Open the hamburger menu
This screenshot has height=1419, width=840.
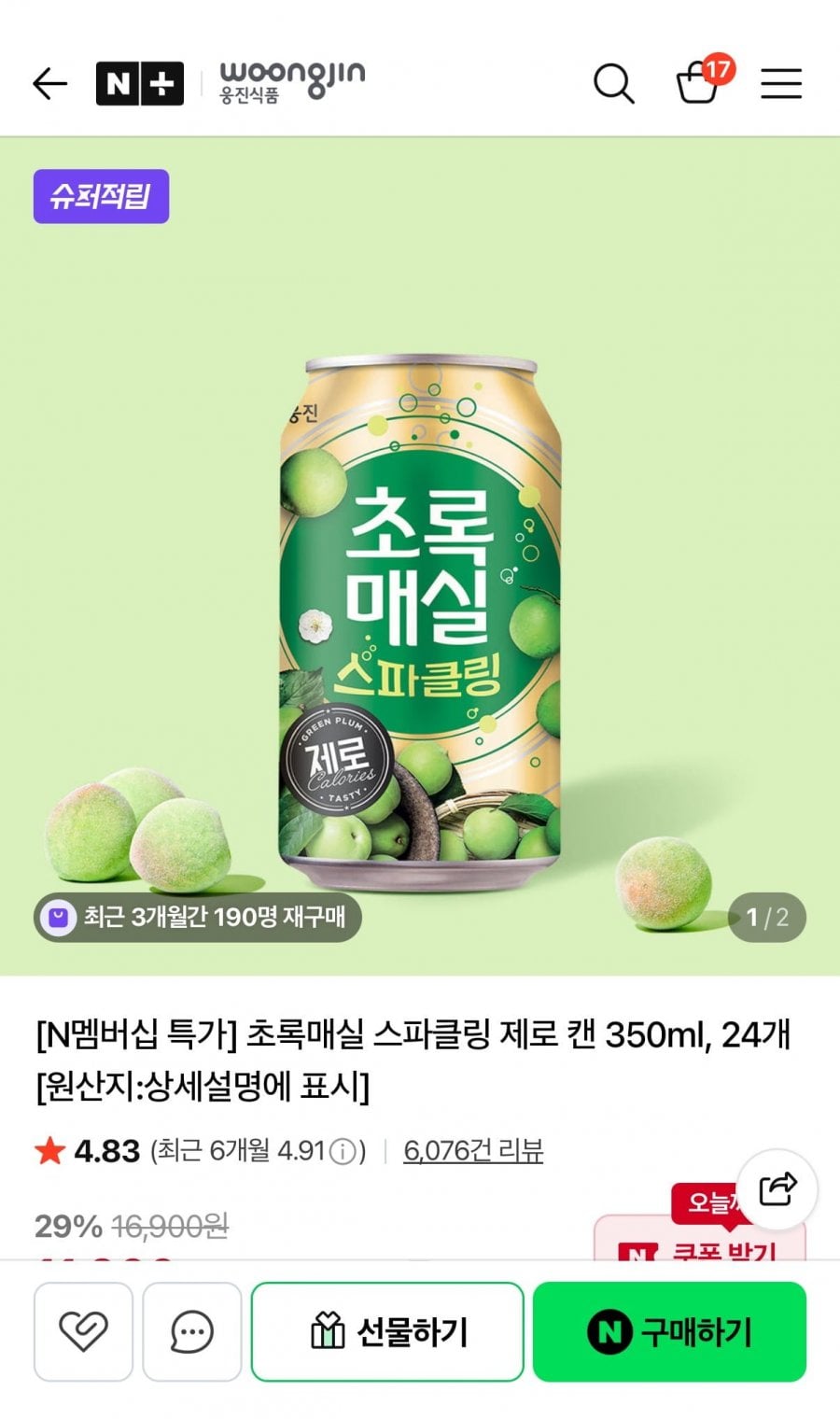click(780, 84)
